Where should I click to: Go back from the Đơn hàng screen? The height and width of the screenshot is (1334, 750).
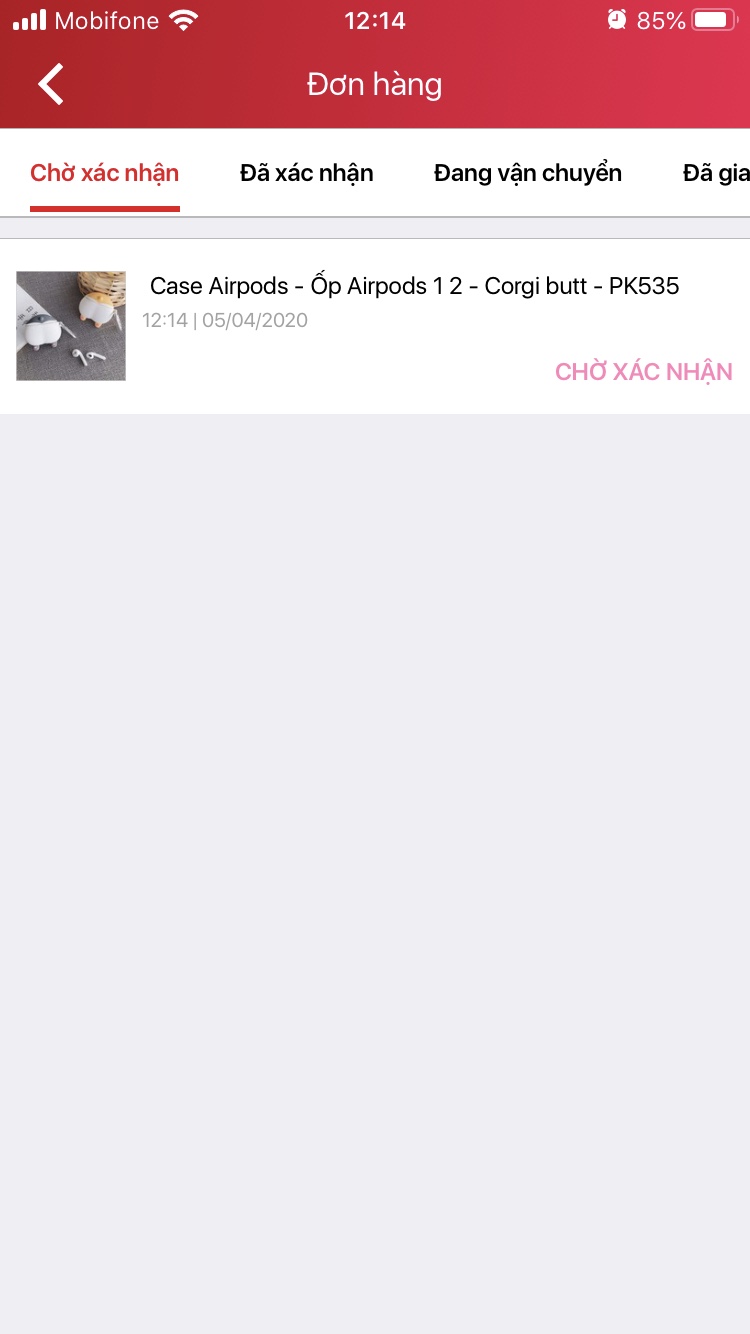[51, 84]
